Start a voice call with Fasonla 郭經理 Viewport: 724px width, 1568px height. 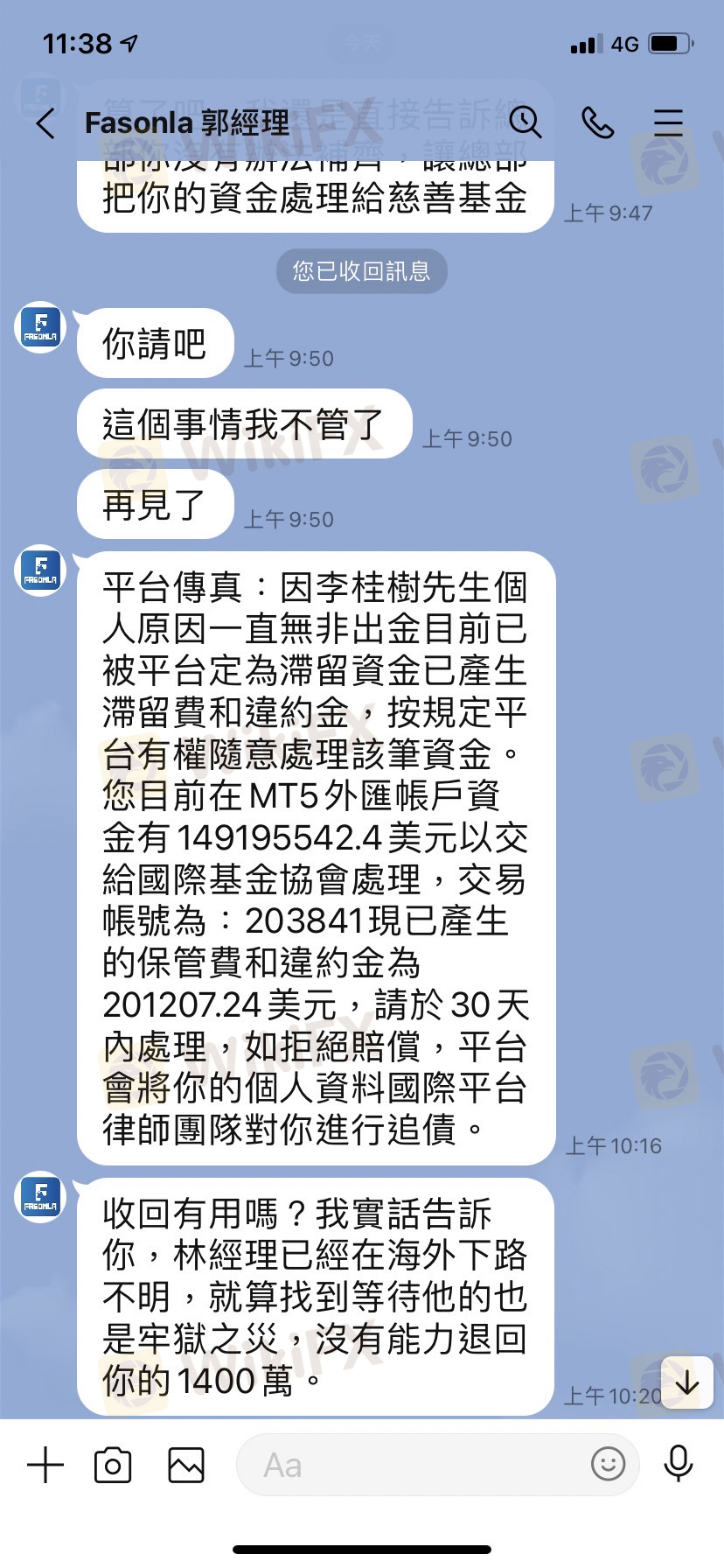(x=597, y=122)
